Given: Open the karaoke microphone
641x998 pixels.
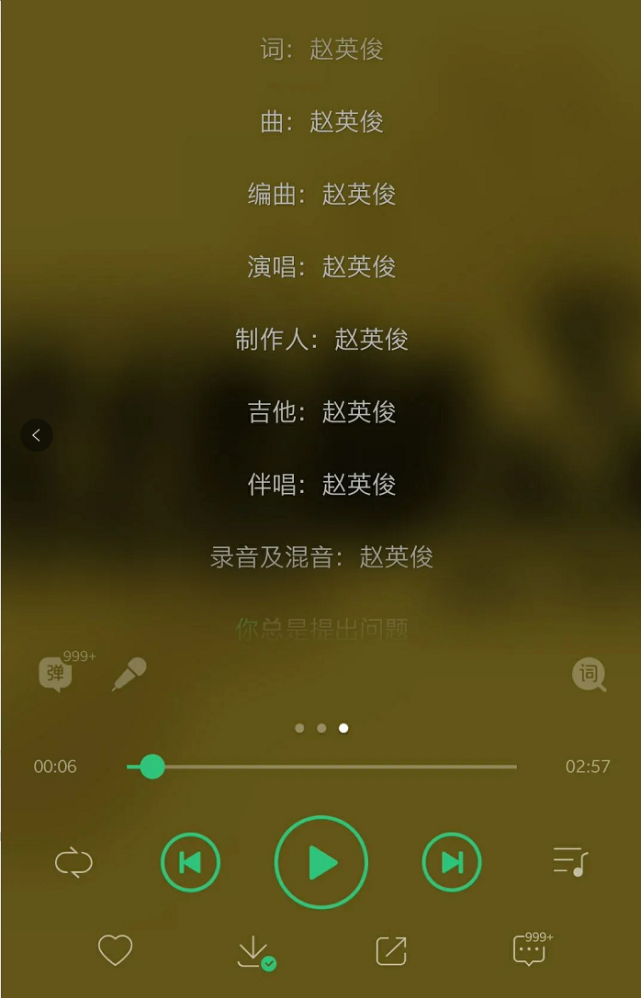Looking at the screenshot, I should (129, 674).
